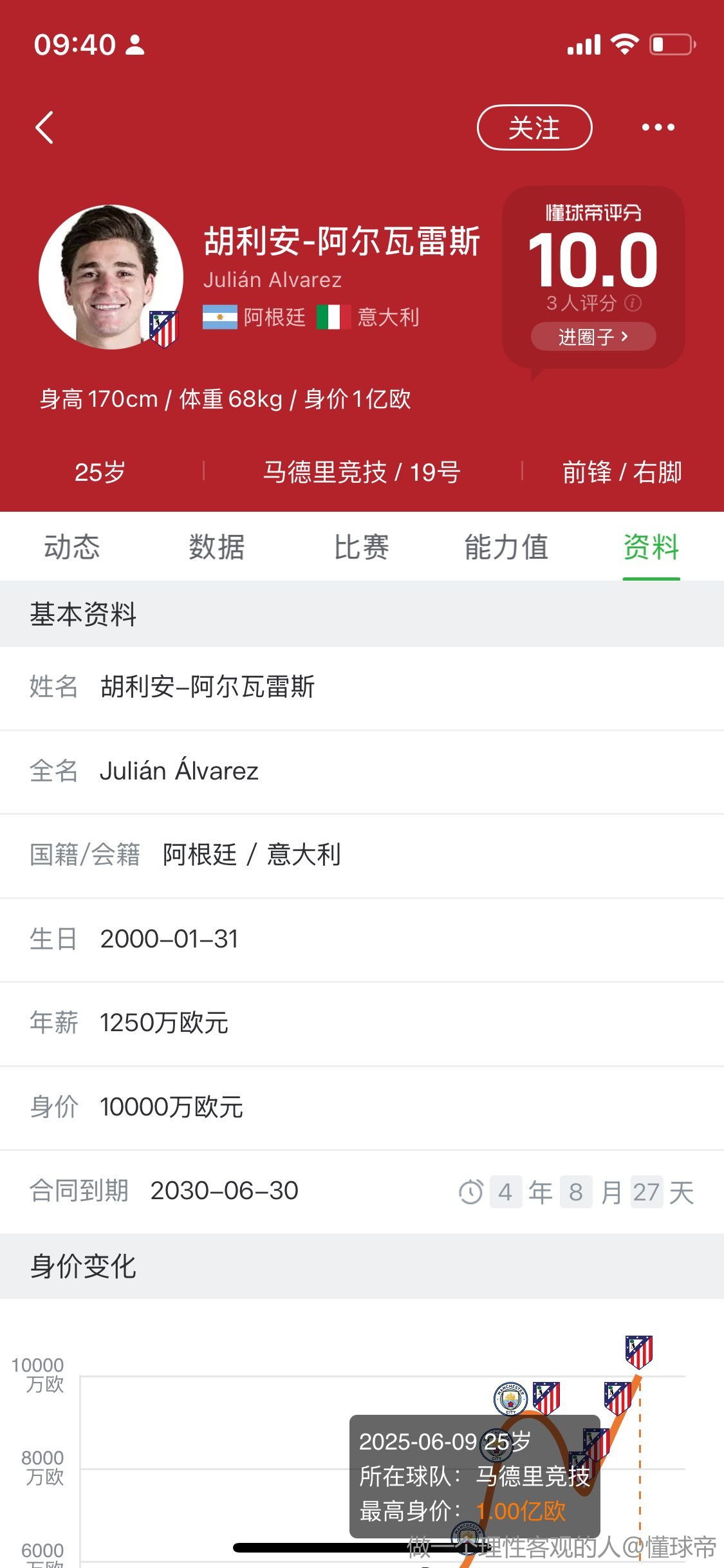The image size is (724, 1568).
Task: Tap the 资料 tab
Action: coord(651,547)
